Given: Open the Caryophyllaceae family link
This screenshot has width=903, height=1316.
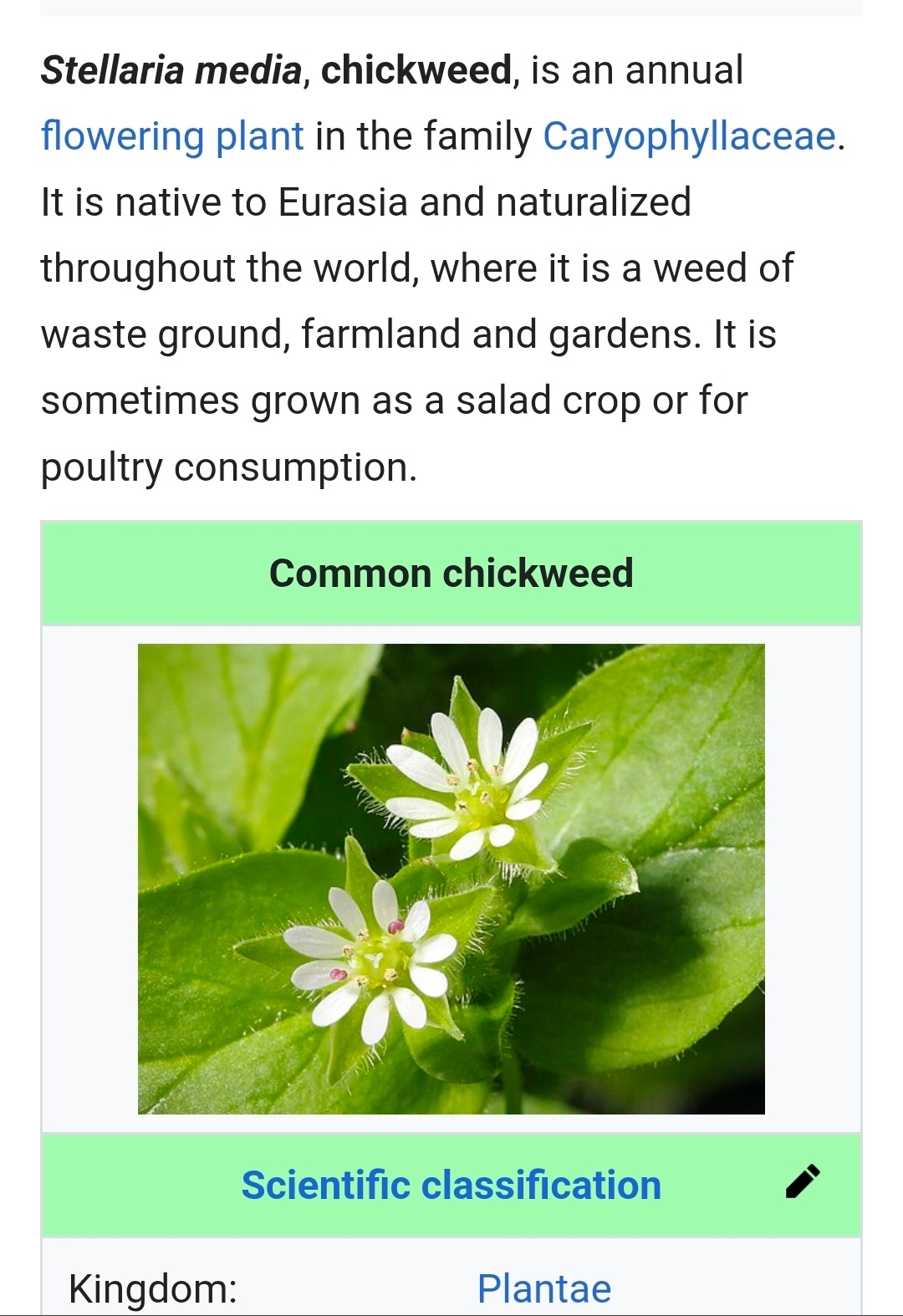Looking at the screenshot, I should pyautogui.click(x=690, y=136).
